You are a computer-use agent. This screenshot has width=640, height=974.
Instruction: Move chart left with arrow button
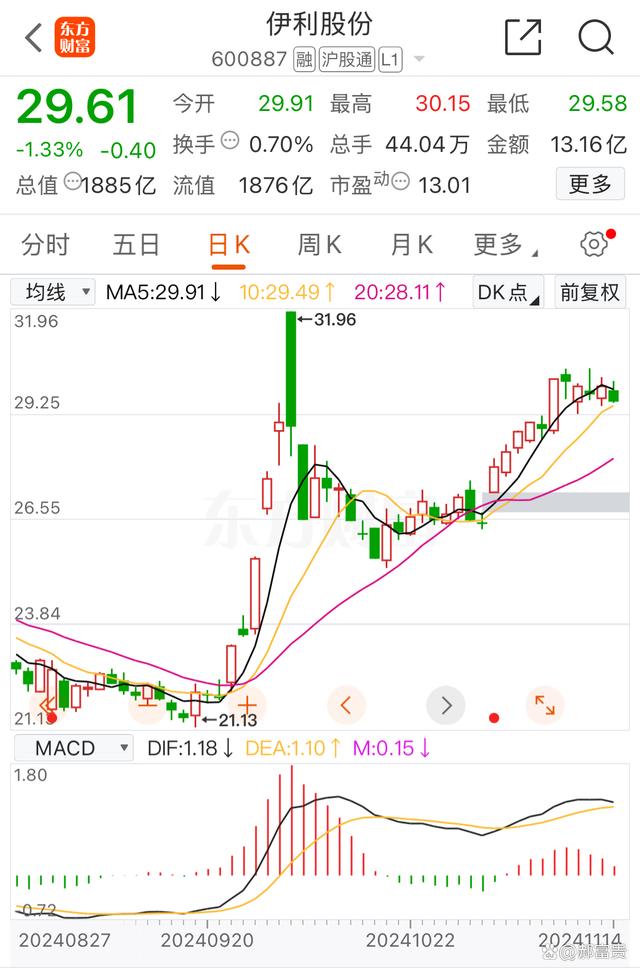(346, 705)
